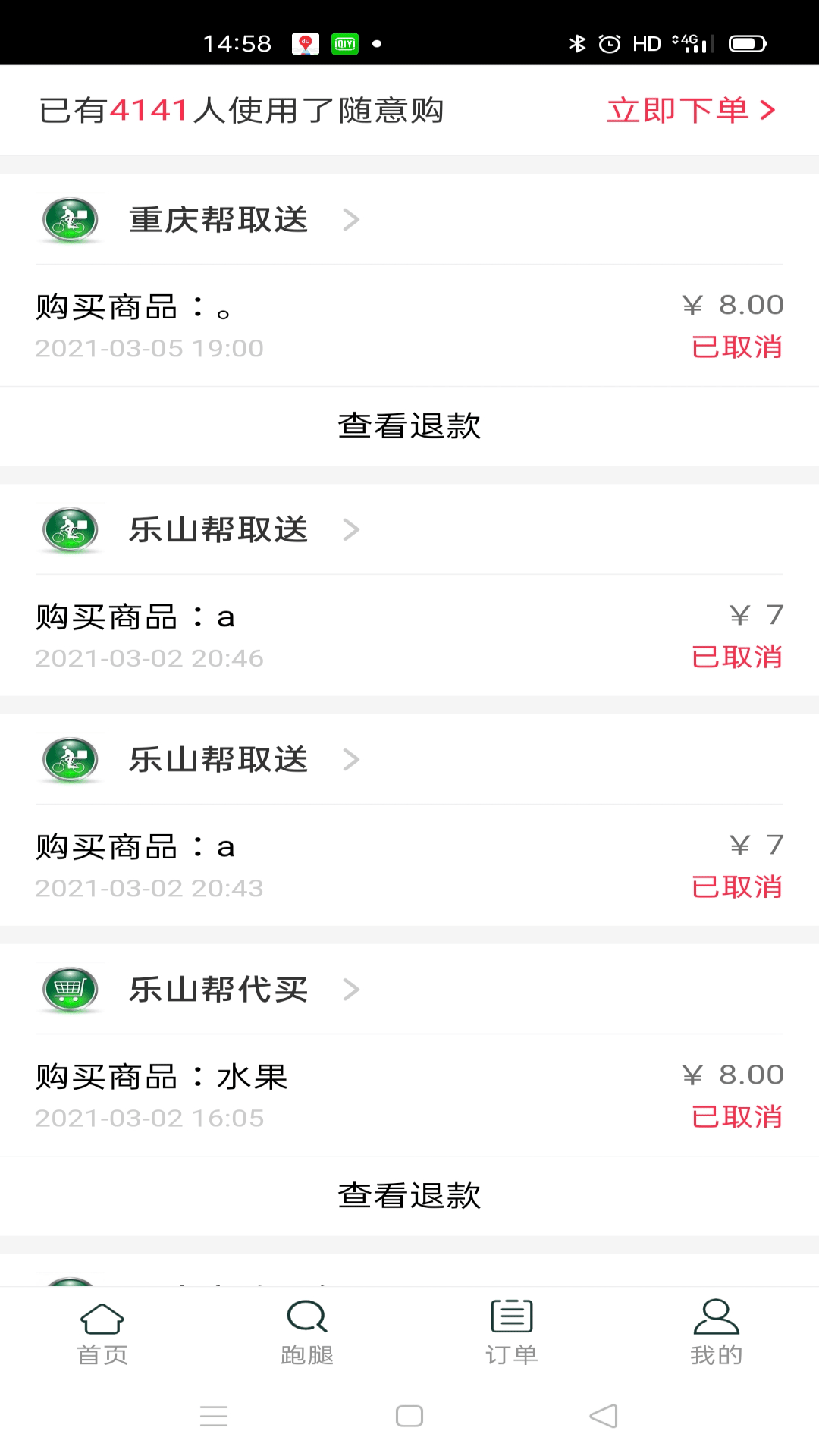Viewport: 819px width, 1456px height.
Task: Switch to the 跑腿 tab
Action: [x=307, y=1334]
